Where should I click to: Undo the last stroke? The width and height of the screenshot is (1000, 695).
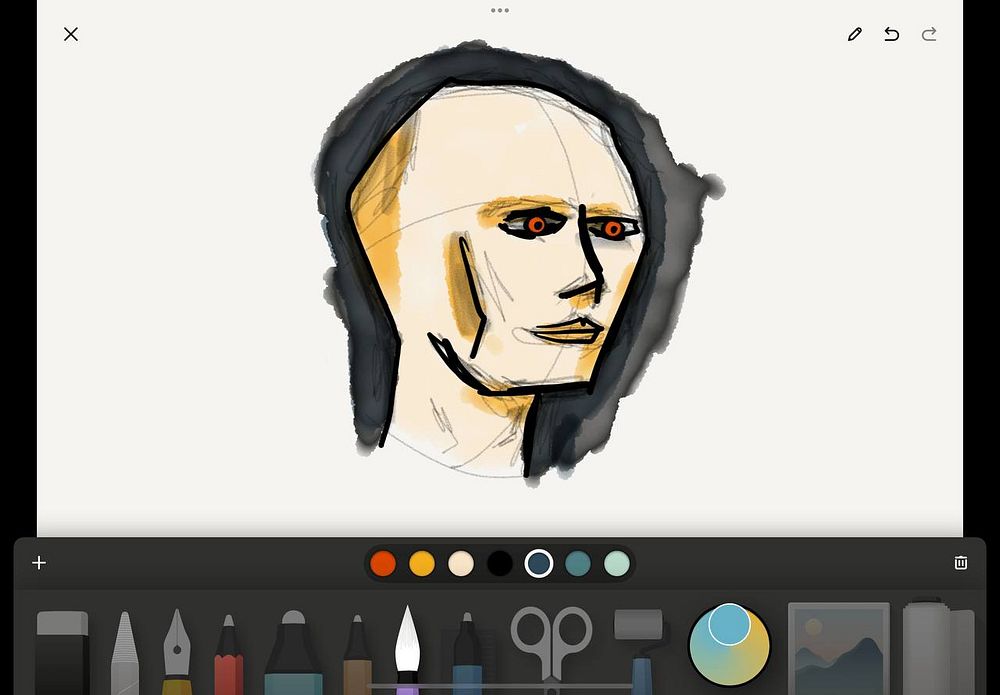[x=891, y=34]
